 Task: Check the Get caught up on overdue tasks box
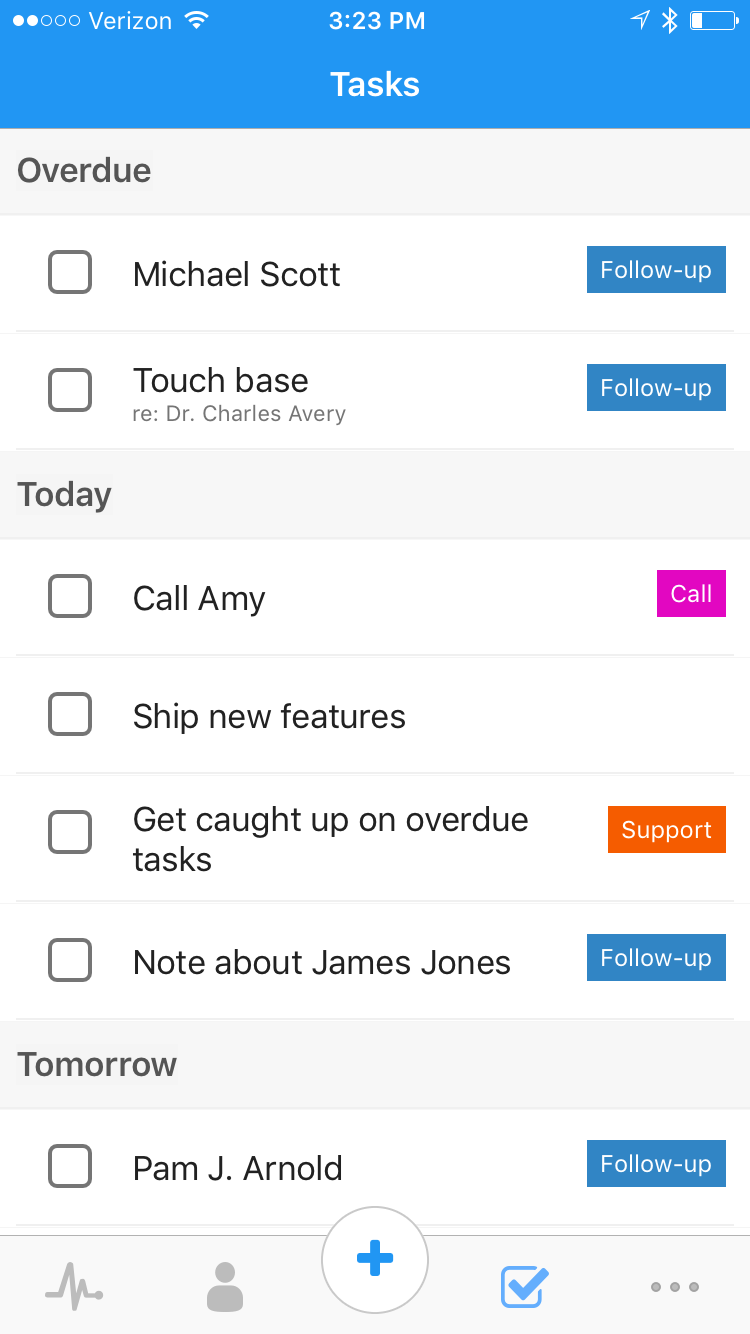[x=70, y=832]
